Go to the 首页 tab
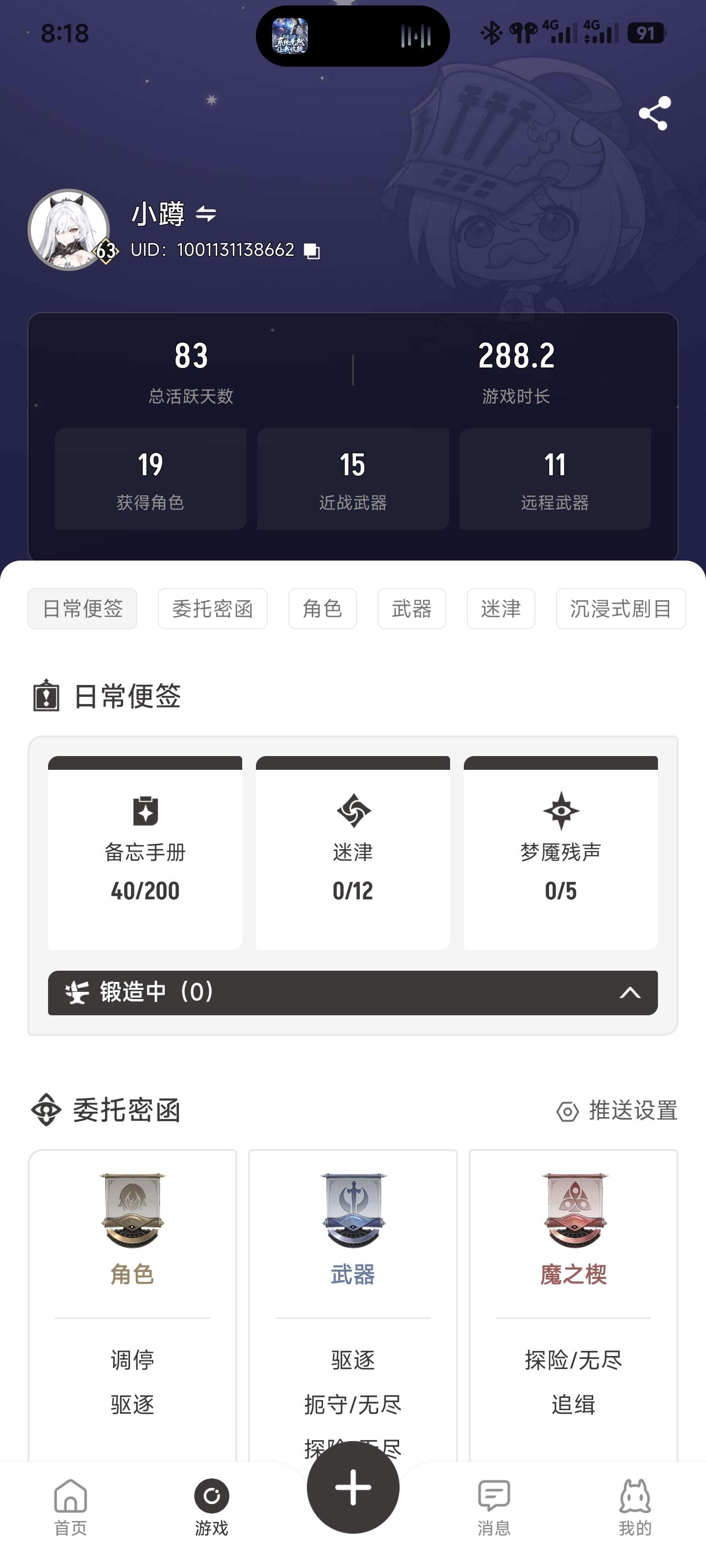Screen dimensions: 706x1568 point(71,1507)
